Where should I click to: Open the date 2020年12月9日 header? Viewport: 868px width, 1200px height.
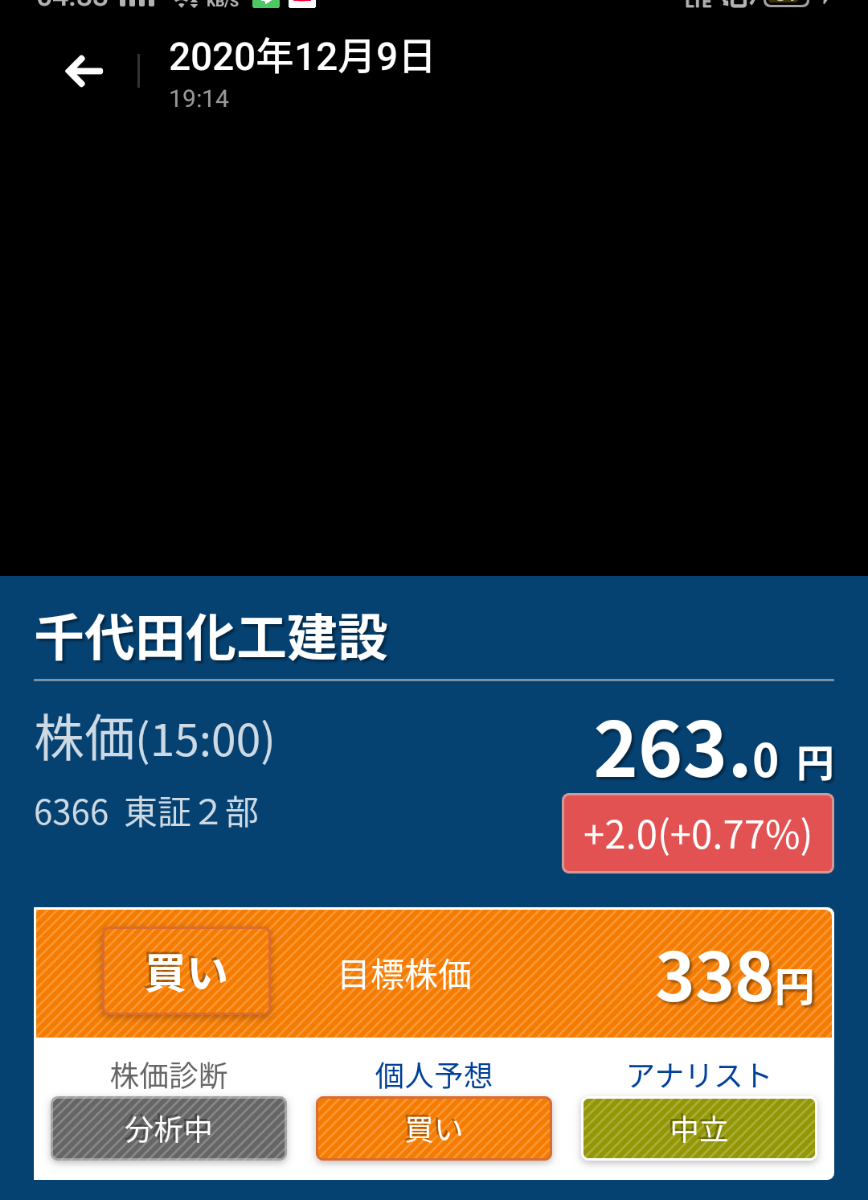[300, 60]
